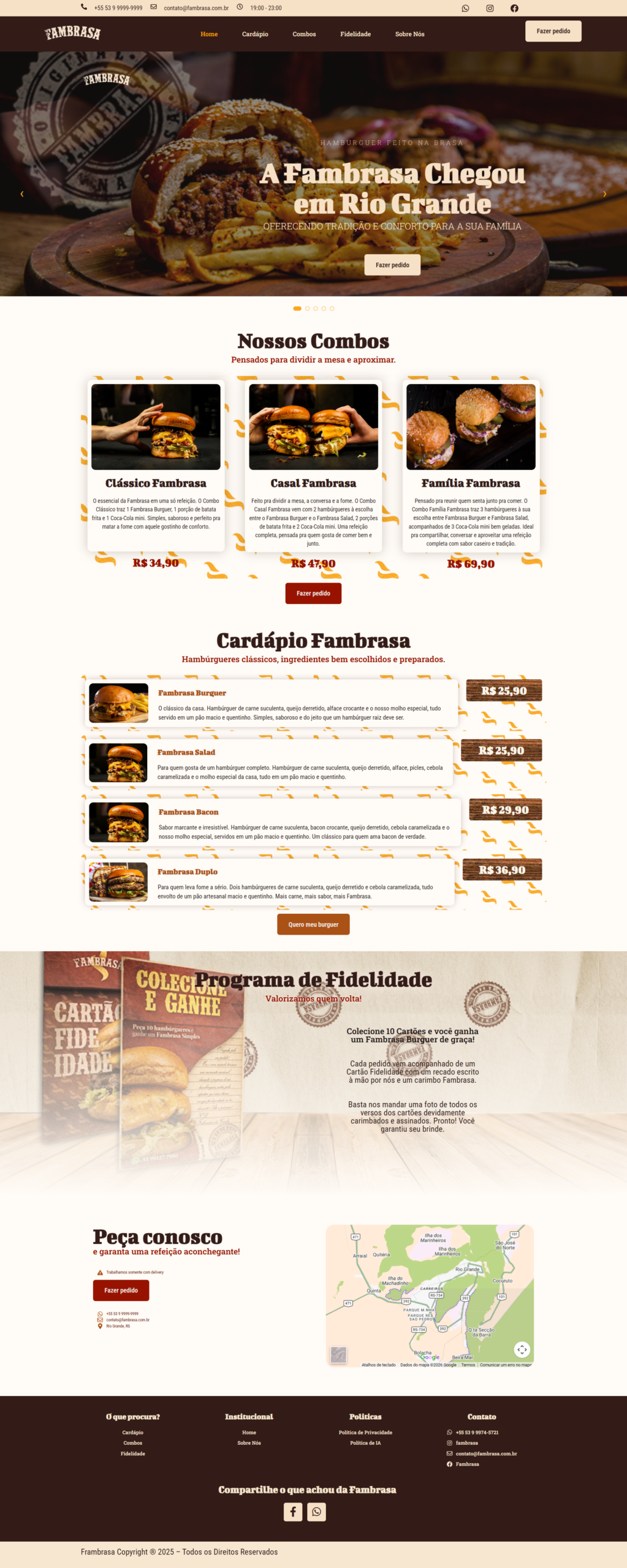Share on Facebook from the footer
This screenshot has height=1568, width=627.
point(293,1512)
